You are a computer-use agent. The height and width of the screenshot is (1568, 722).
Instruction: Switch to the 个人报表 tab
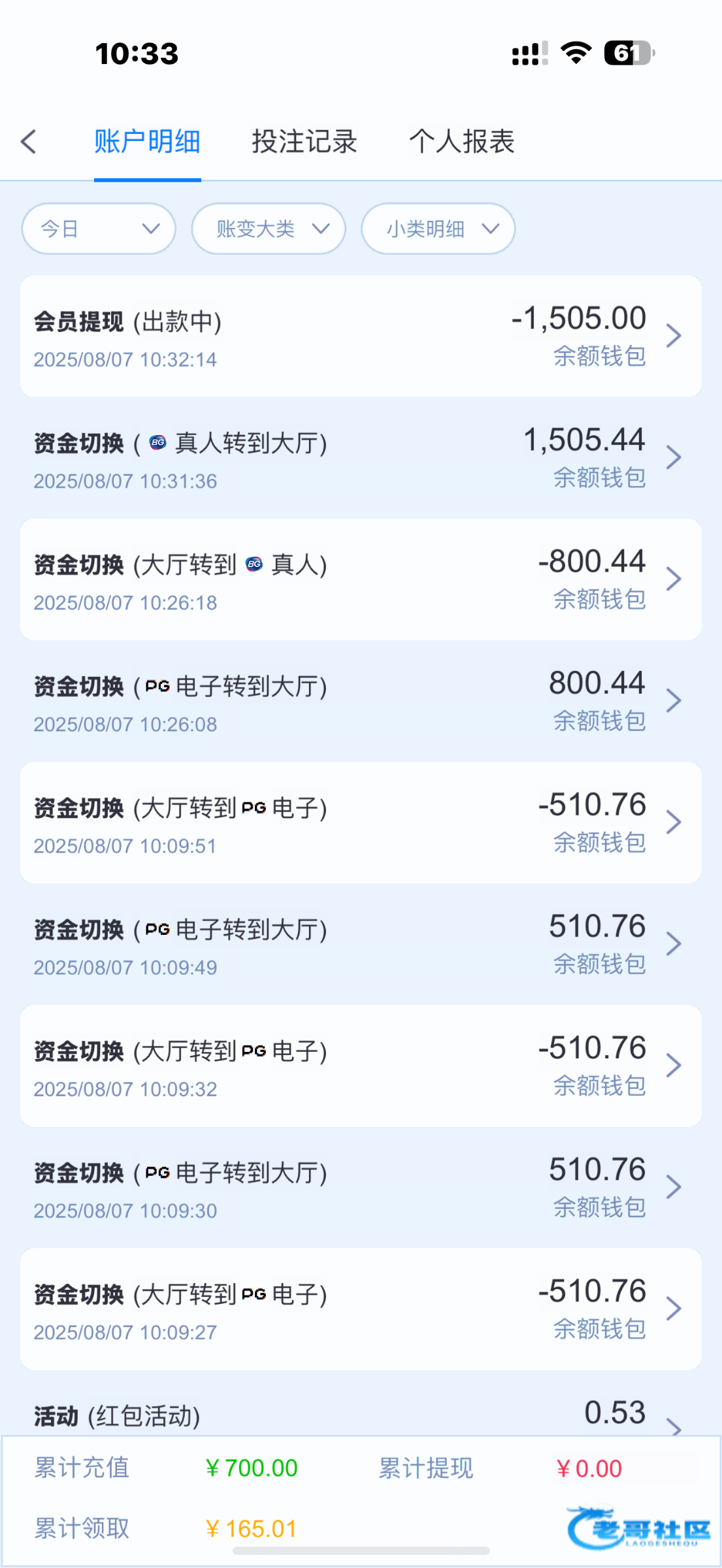point(462,141)
